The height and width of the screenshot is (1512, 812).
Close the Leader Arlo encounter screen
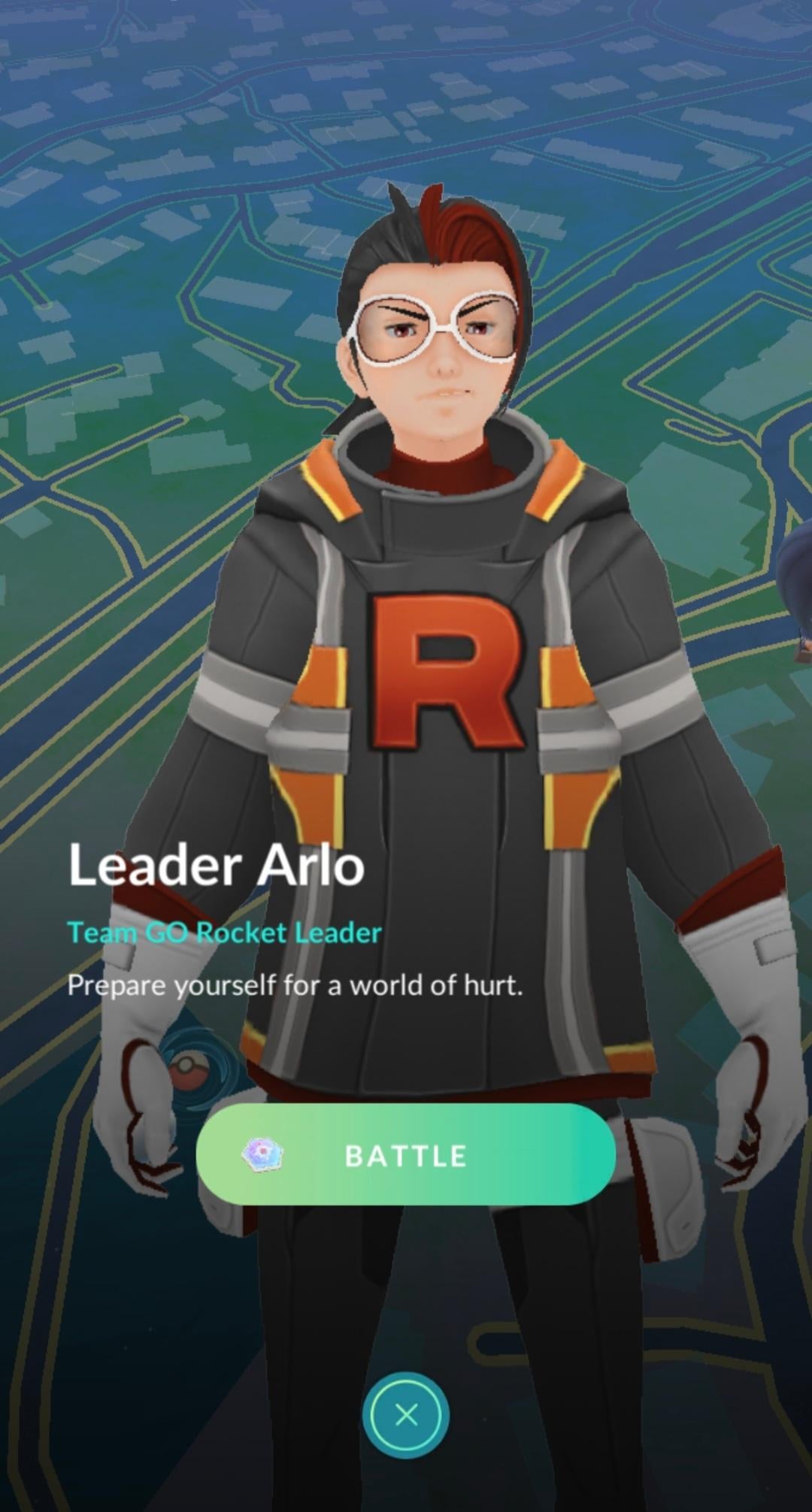[x=406, y=1416]
